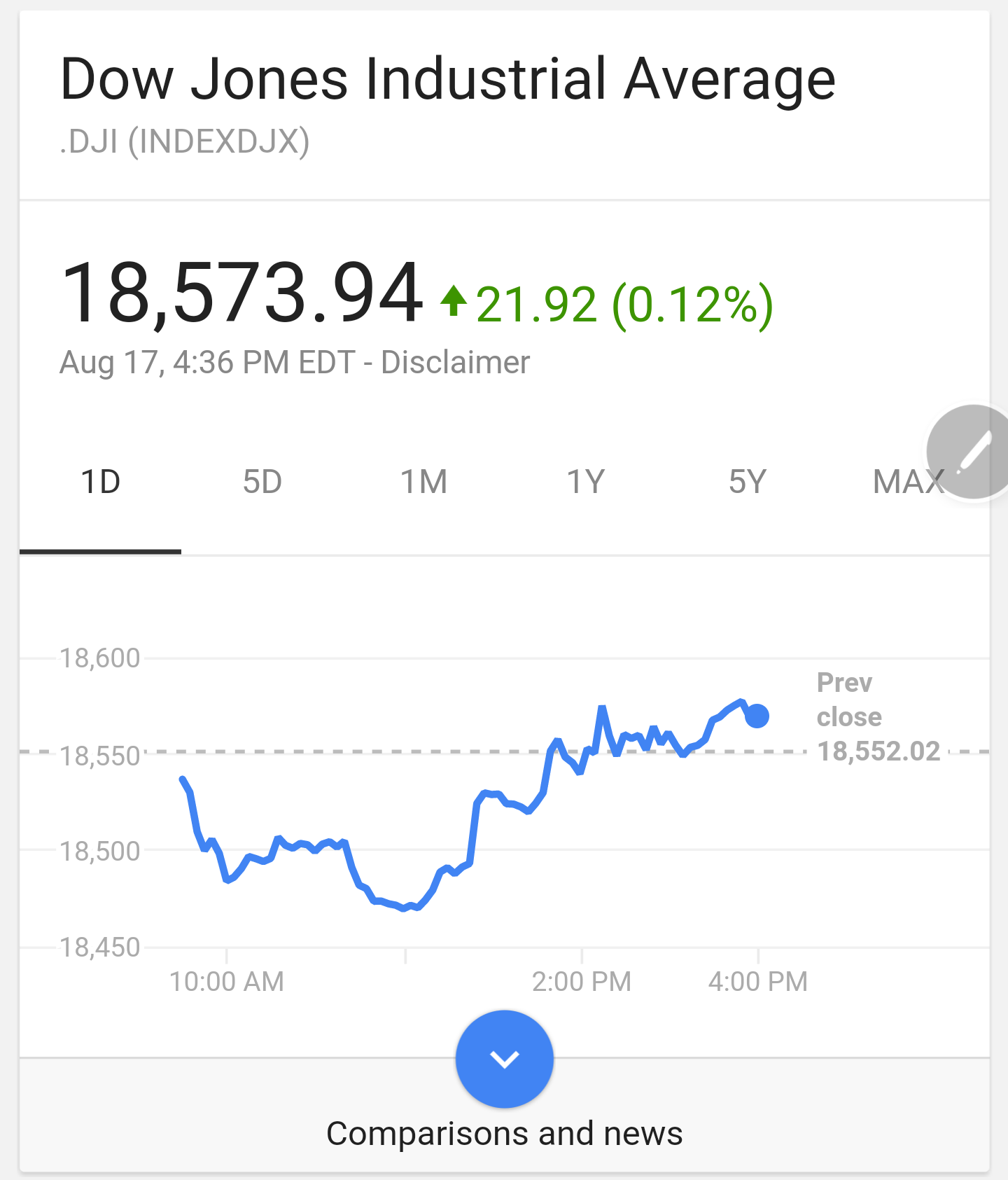This screenshot has height=1180, width=1008.
Task: Select the 5Y time range
Action: [747, 483]
